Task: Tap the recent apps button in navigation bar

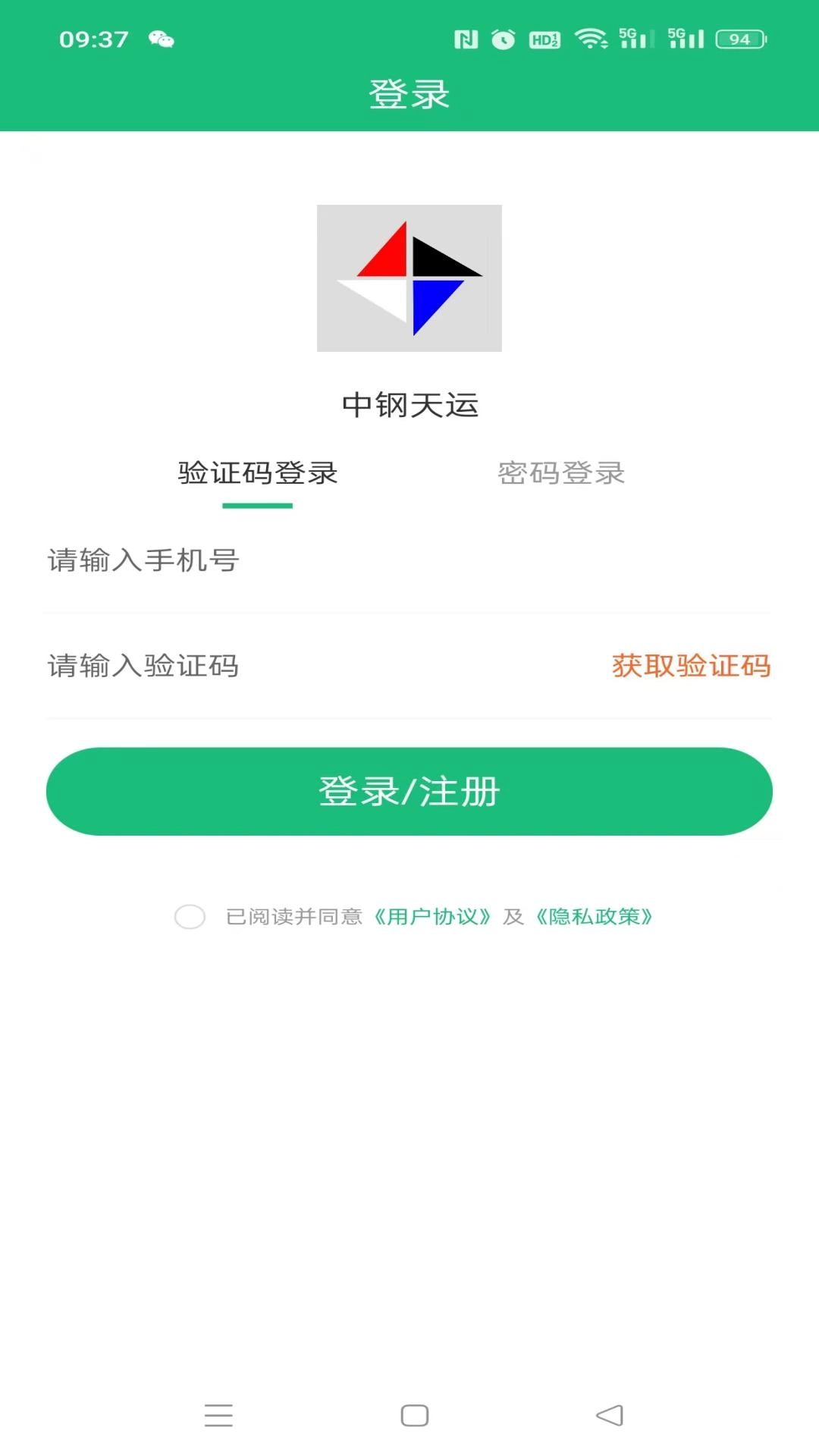Action: tap(219, 1417)
